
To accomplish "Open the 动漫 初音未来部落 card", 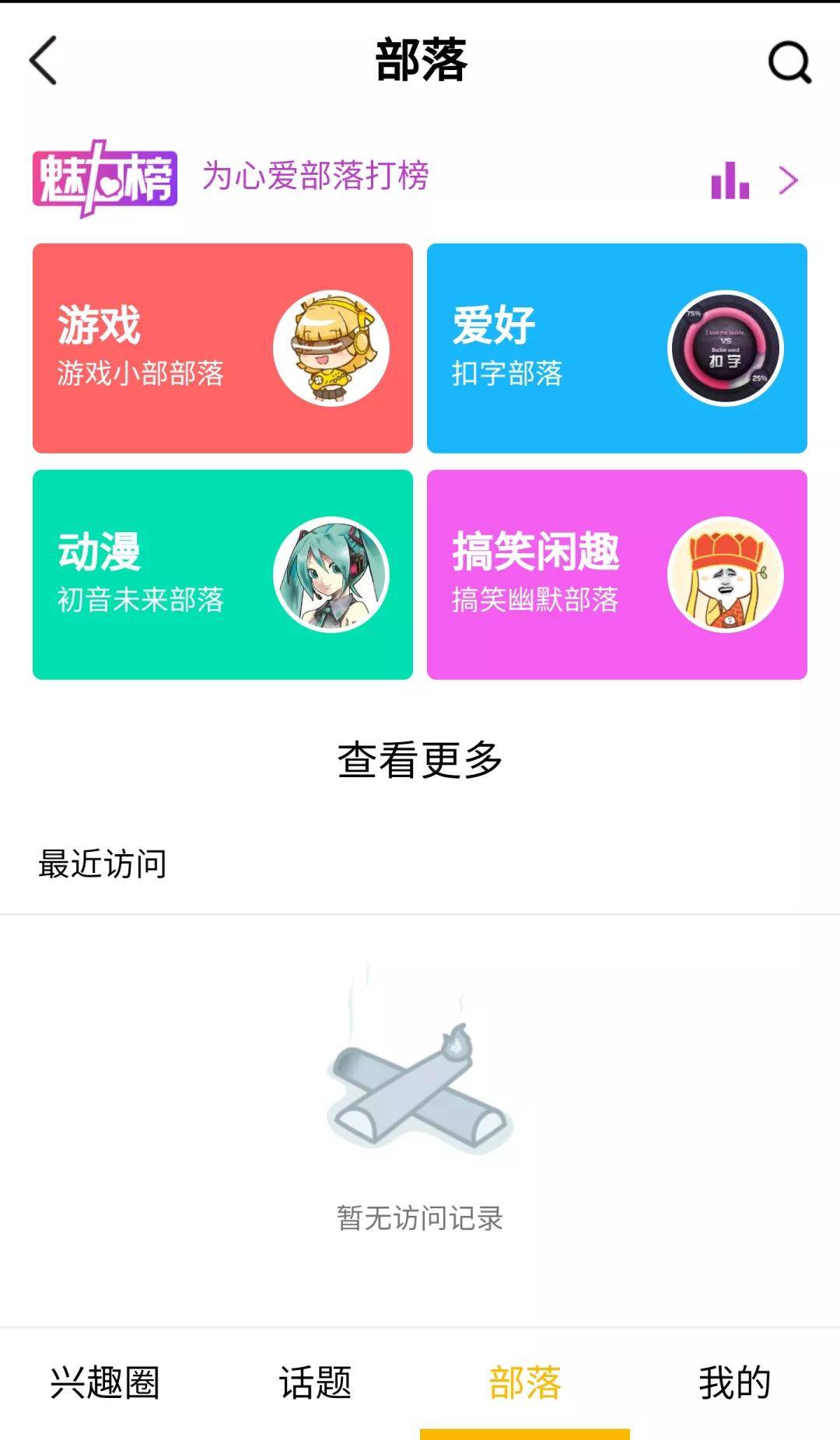I will coord(222,574).
